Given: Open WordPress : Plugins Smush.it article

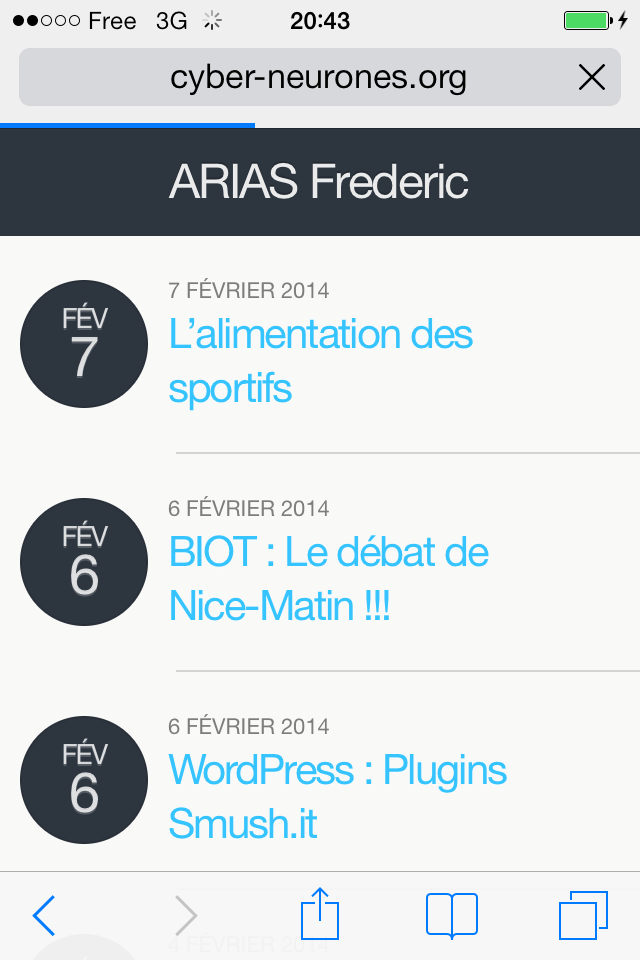Looking at the screenshot, I should point(337,796).
